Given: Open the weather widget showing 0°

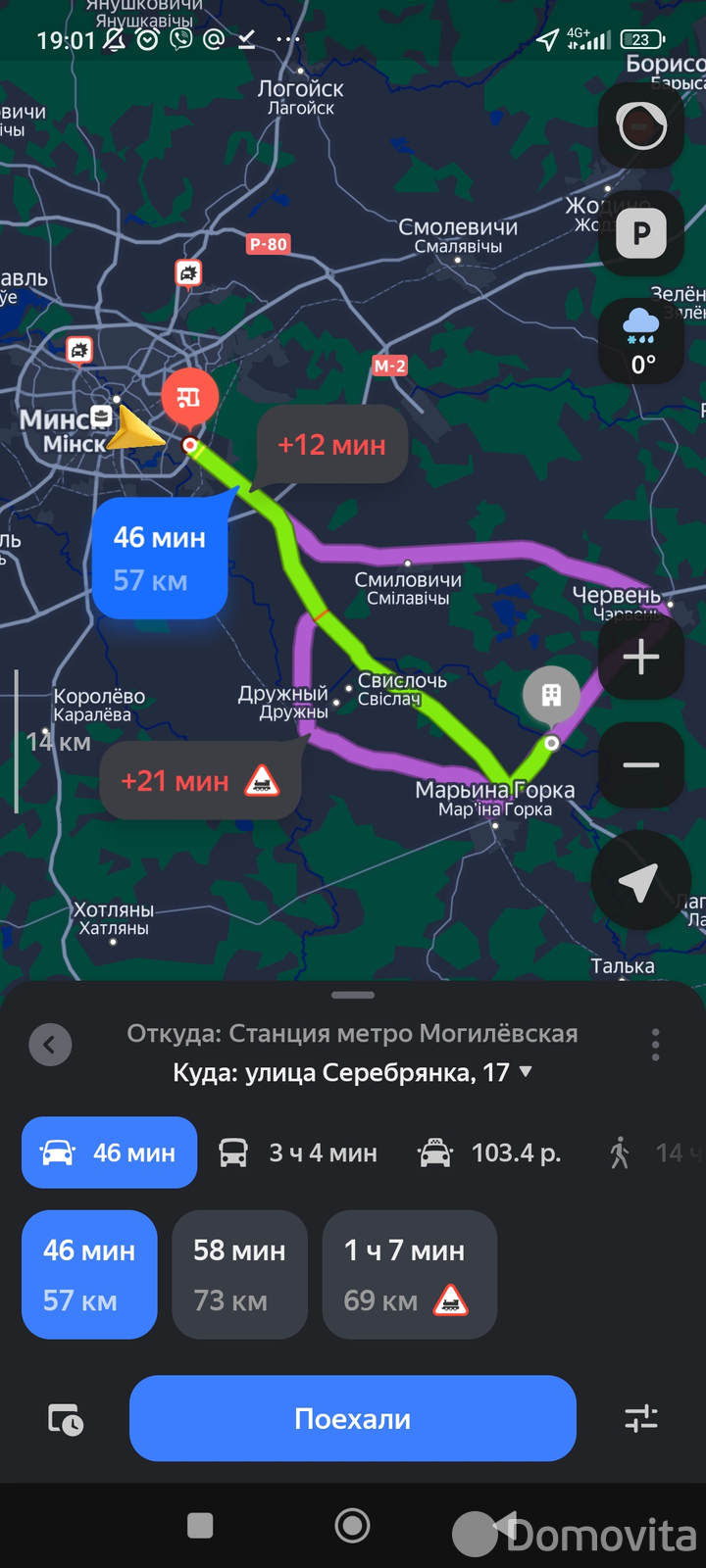Looking at the screenshot, I should point(641,341).
